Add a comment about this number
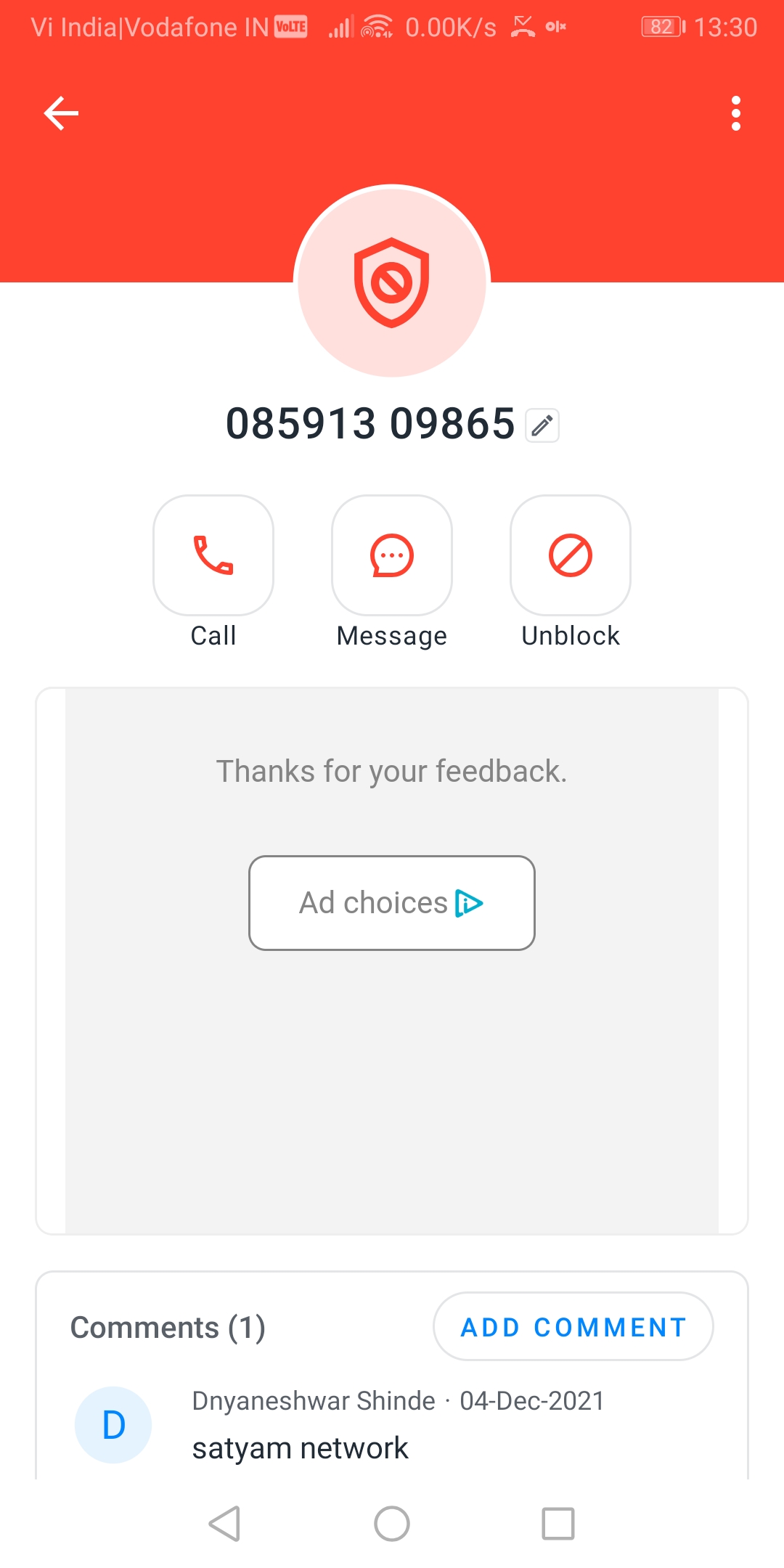784x1568 pixels. [x=573, y=1326]
